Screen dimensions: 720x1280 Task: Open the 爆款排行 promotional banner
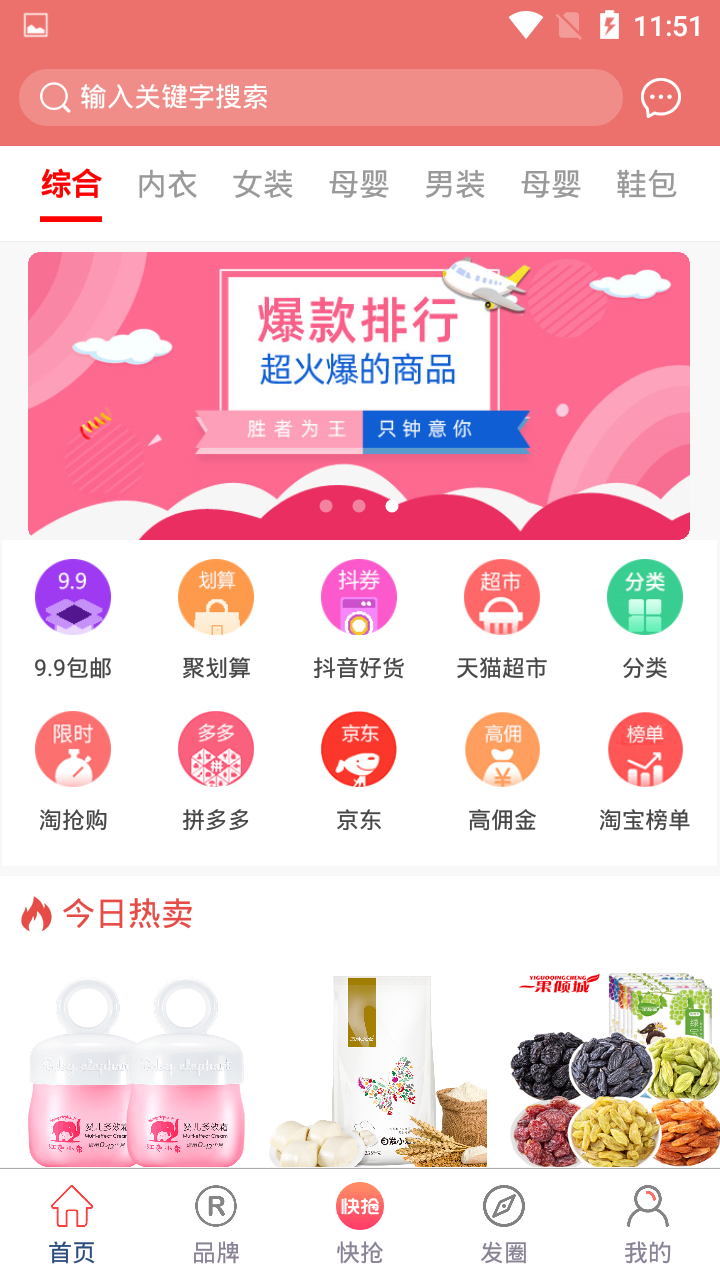[359, 395]
